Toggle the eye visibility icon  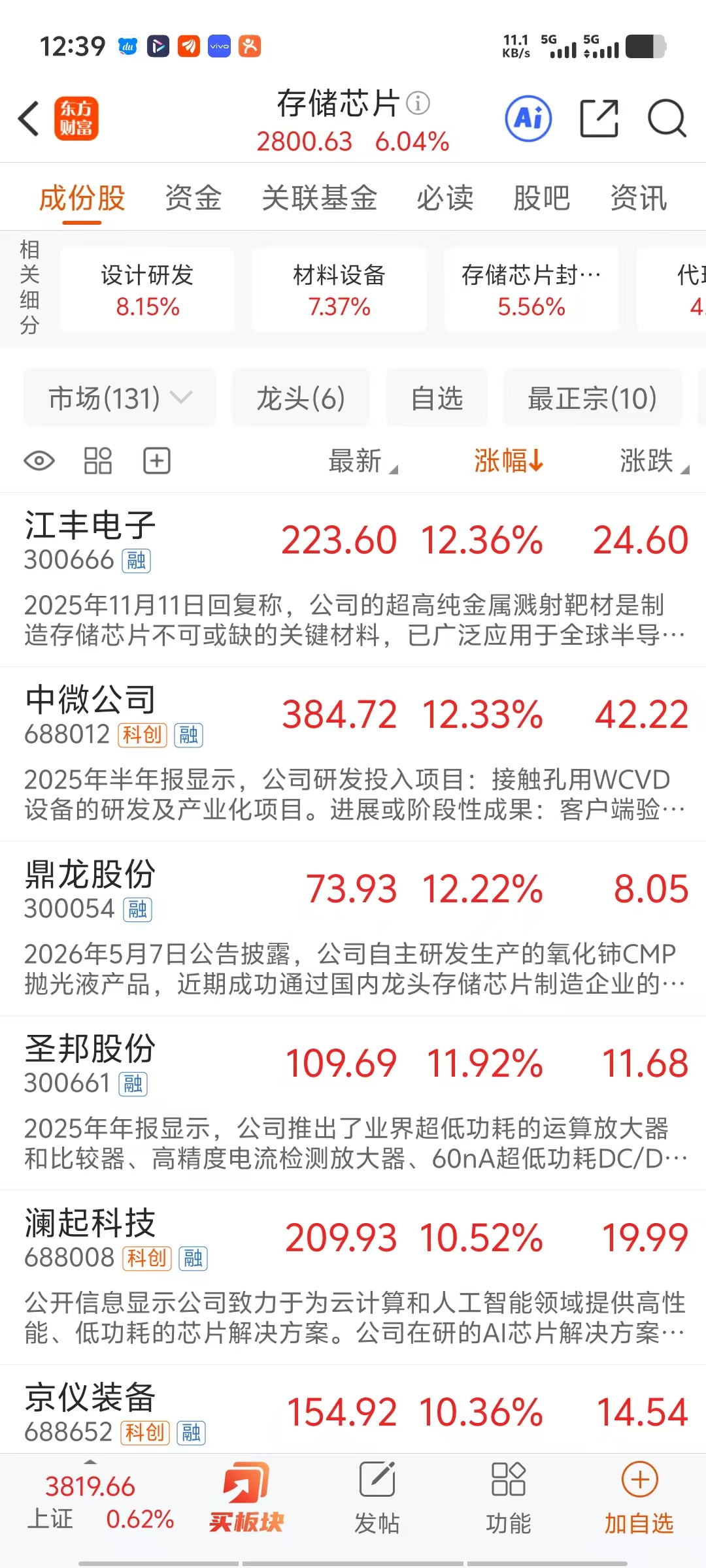pyautogui.click(x=39, y=461)
